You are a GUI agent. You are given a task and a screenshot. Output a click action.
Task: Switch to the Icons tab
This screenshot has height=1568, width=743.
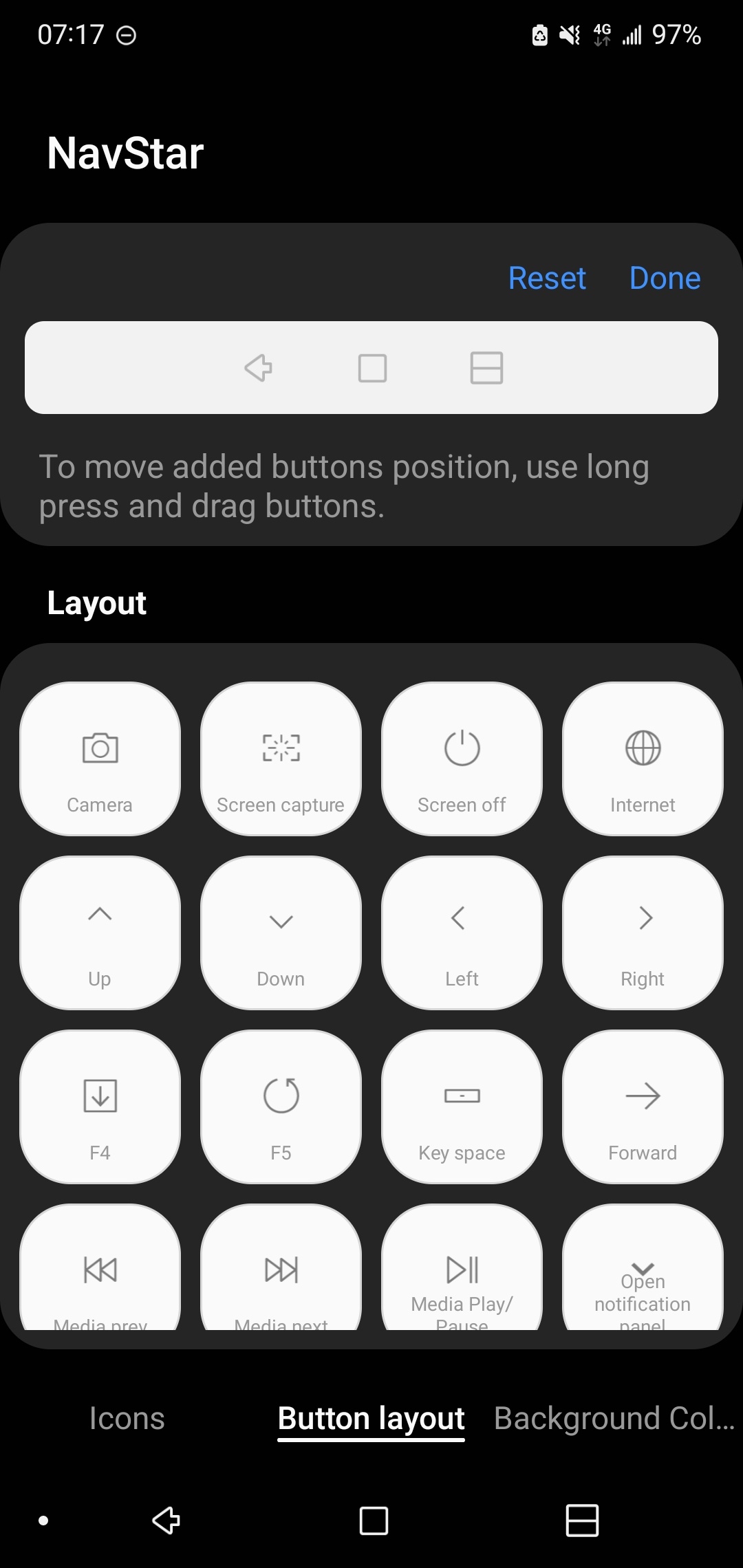127,1419
